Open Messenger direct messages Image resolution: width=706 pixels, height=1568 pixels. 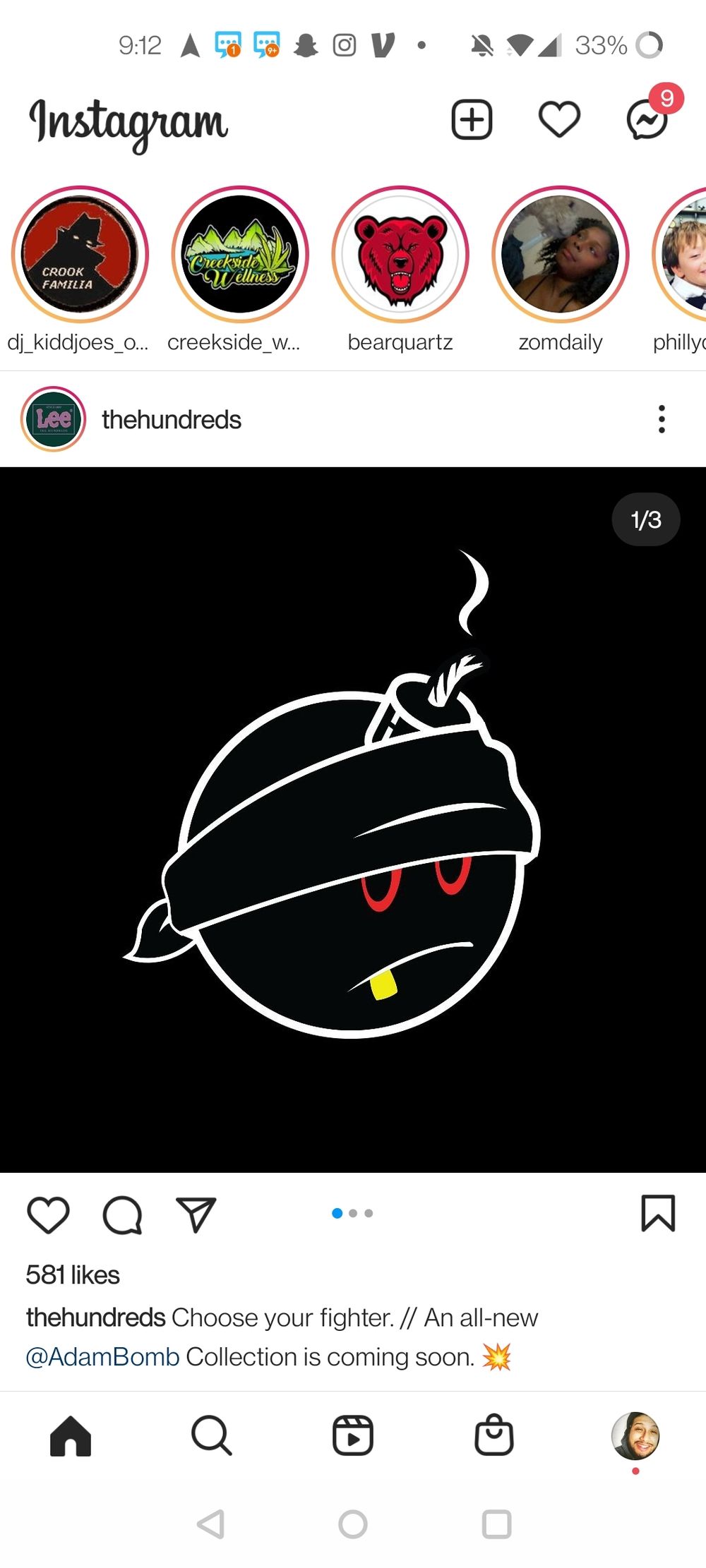647,119
